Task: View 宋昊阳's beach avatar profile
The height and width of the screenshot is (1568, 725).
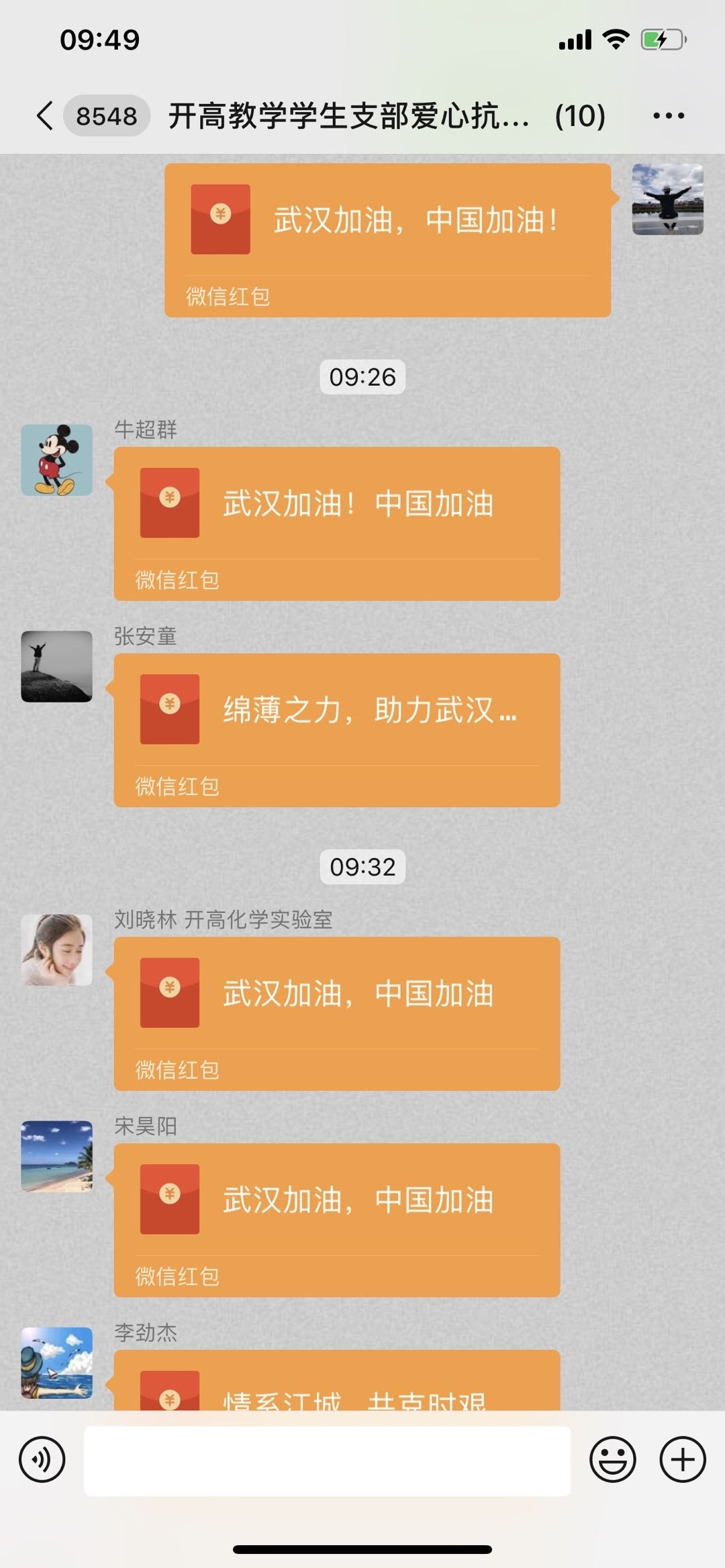Action: click(57, 1156)
